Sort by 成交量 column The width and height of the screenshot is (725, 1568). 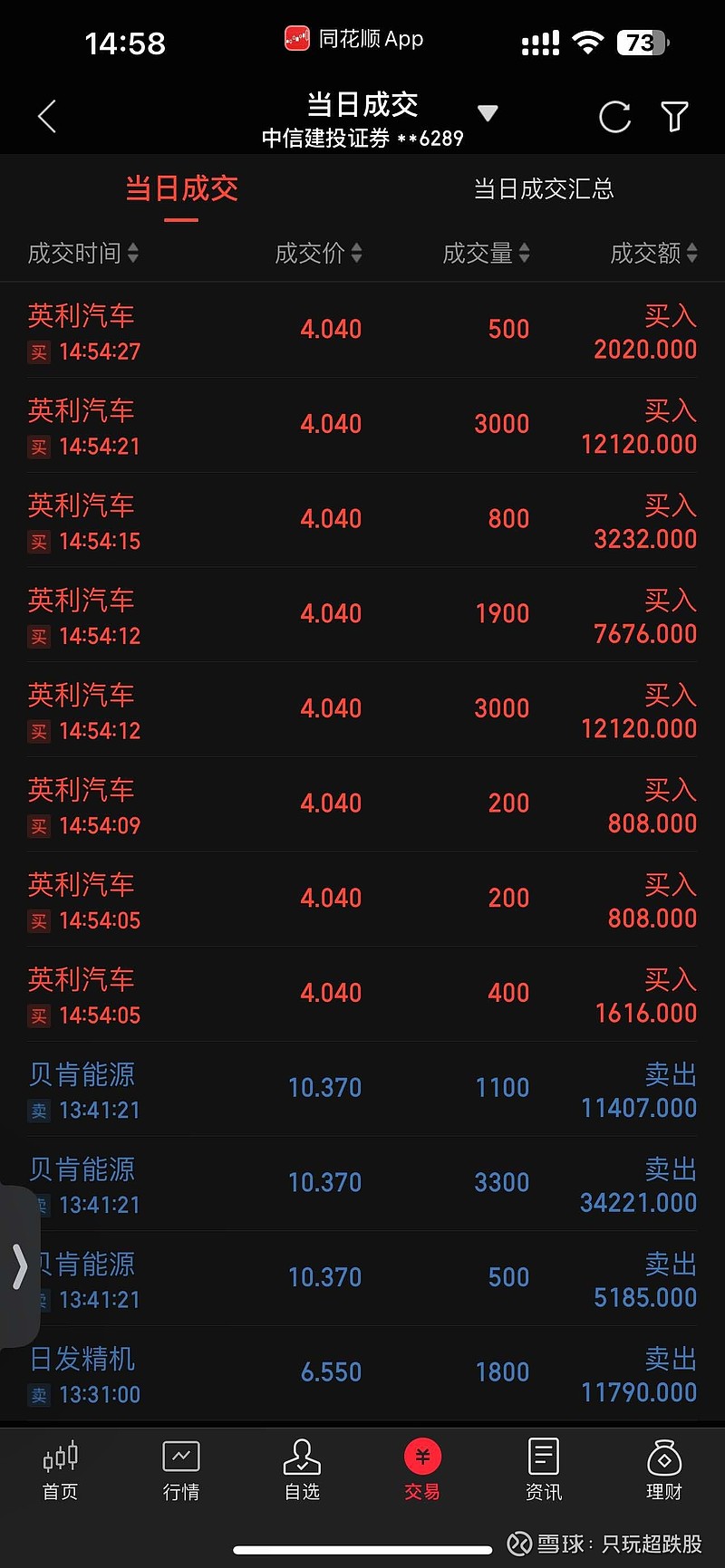486,253
